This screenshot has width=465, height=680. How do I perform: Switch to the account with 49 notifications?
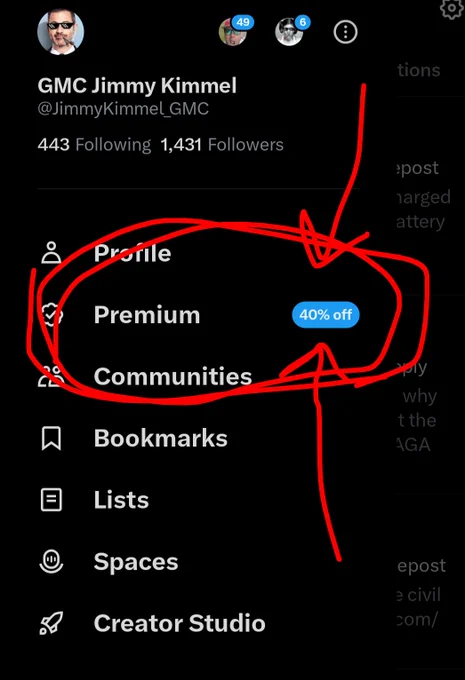234,31
